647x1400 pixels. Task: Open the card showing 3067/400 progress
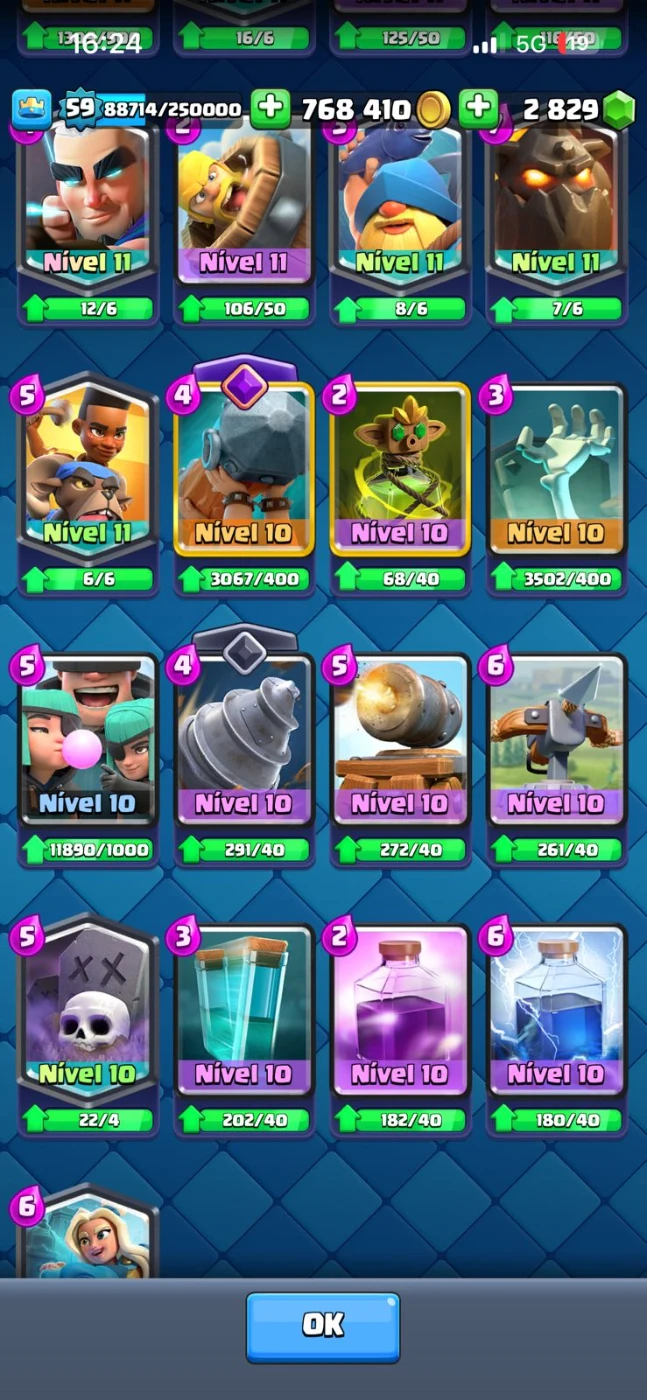coord(244,480)
